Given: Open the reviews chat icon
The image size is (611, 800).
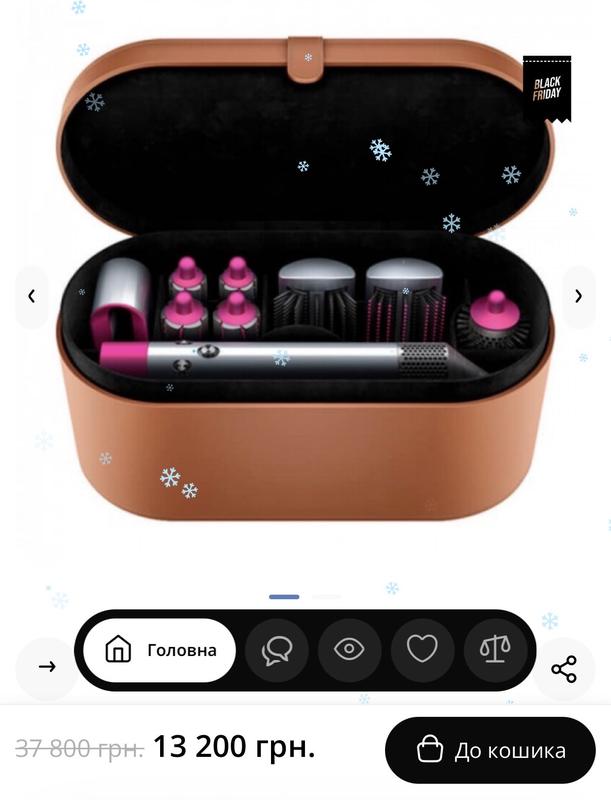Looking at the screenshot, I should coord(276,650).
